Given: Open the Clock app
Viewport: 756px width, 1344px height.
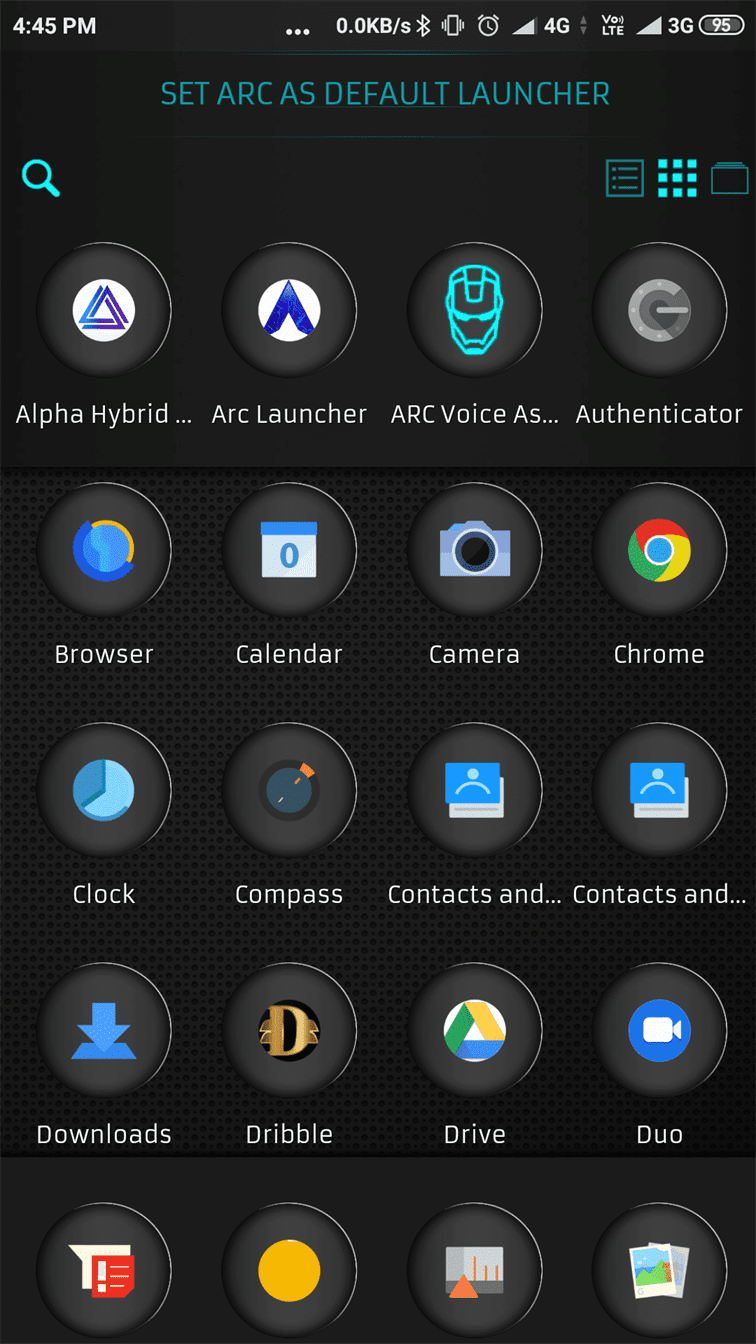Looking at the screenshot, I should (x=104, y=790).
